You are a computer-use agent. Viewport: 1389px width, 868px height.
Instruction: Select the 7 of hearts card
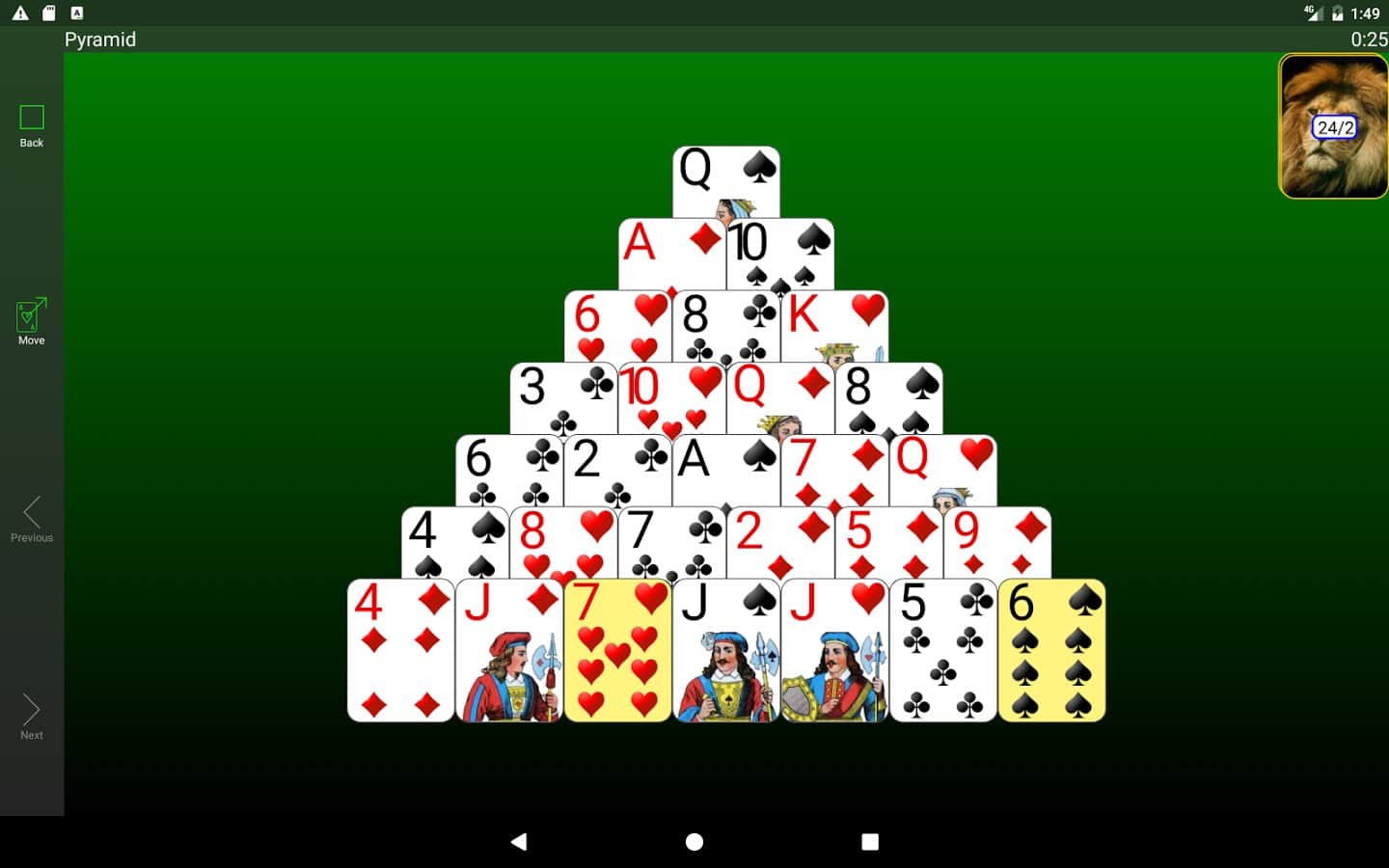click(617, 651)
